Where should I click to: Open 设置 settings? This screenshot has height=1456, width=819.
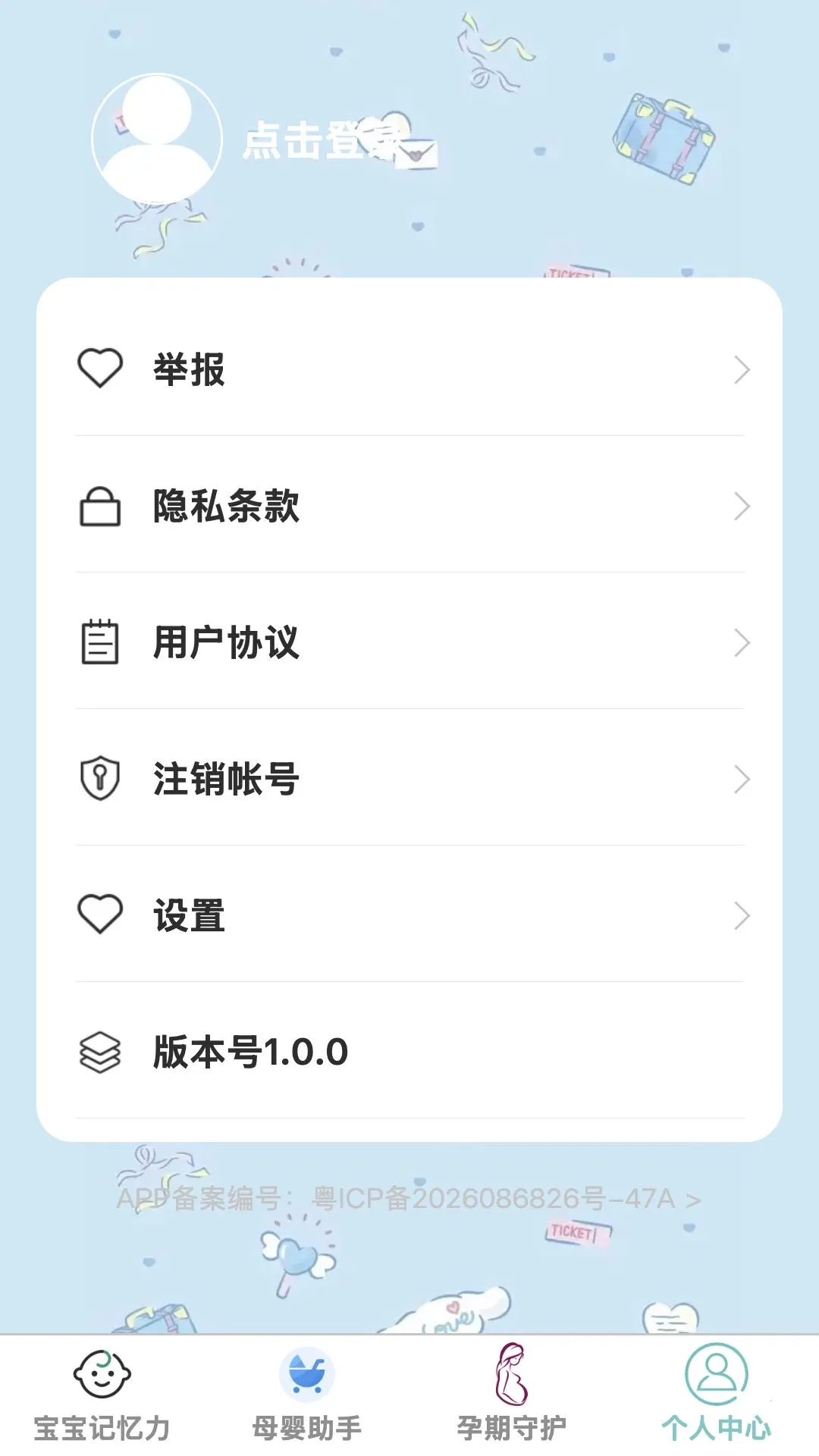409,915
